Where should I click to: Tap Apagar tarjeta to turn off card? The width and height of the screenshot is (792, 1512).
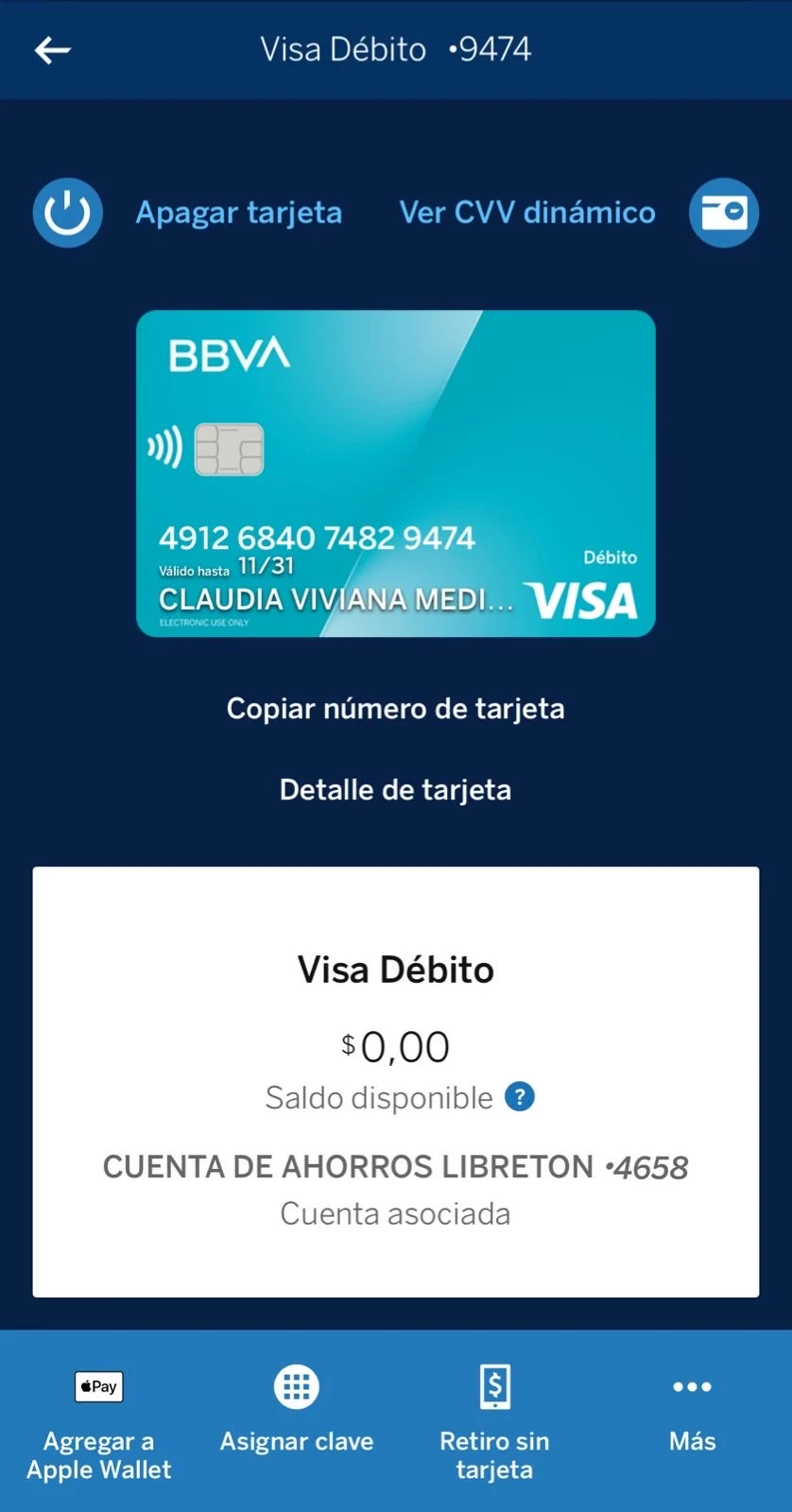pos(238,214)
